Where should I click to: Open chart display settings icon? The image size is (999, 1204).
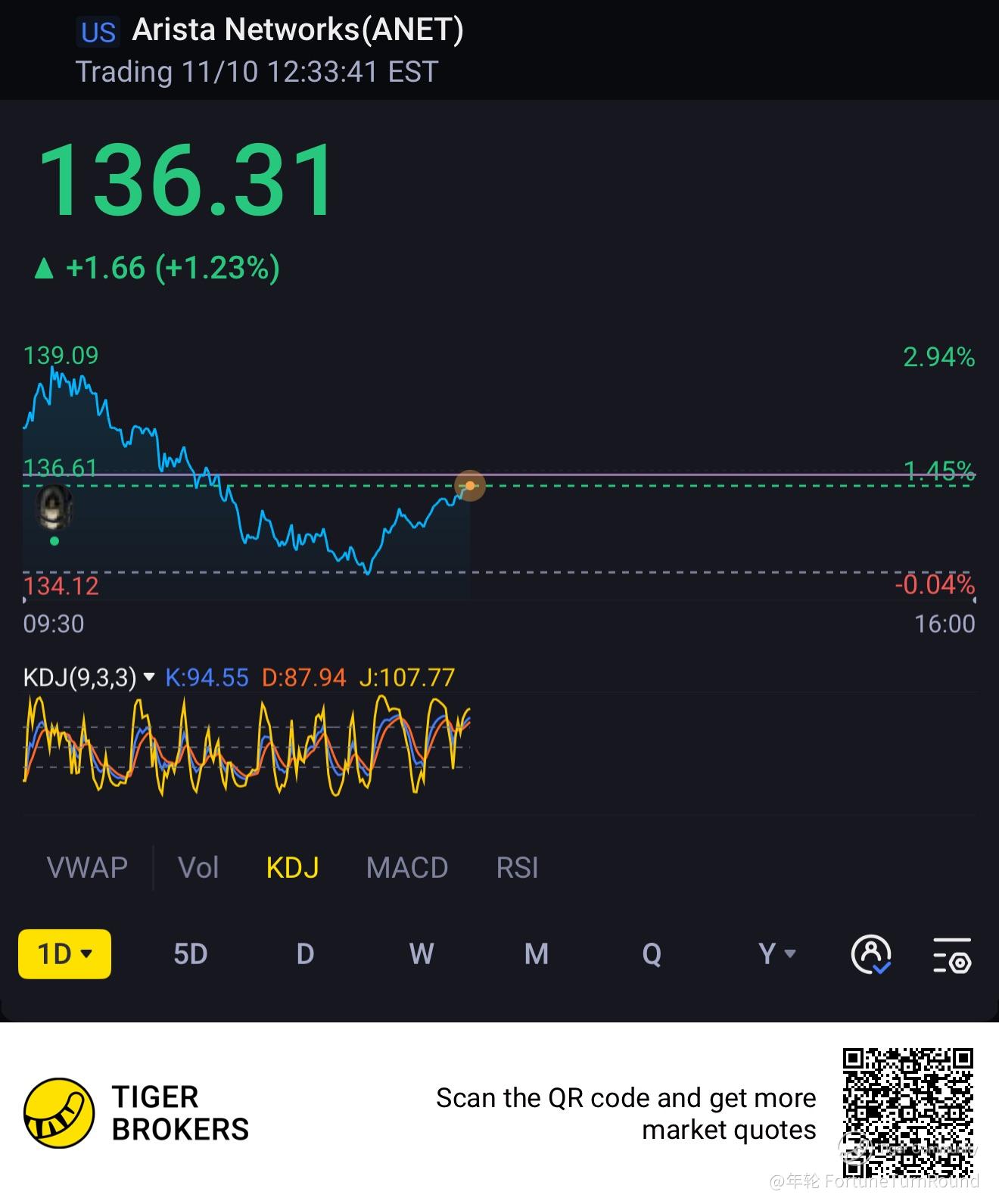(951, 954)
